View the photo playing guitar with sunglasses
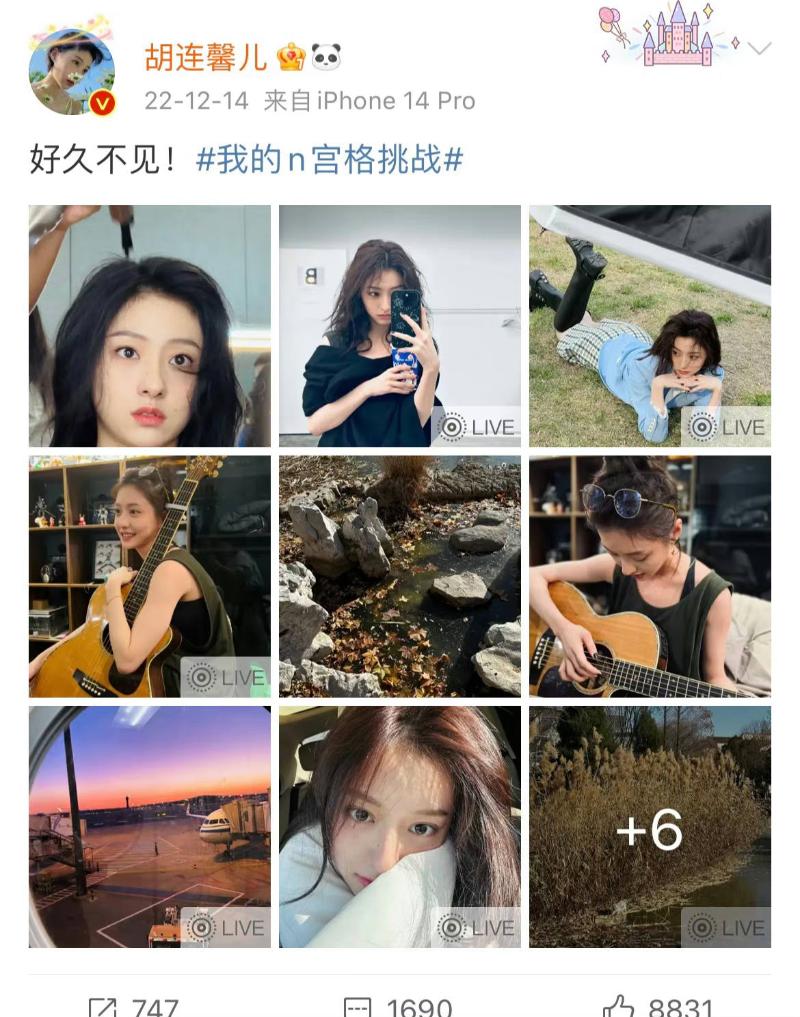Image resolution: width=800 pixels, height=1017 pixels. click(x=650, y=576)
